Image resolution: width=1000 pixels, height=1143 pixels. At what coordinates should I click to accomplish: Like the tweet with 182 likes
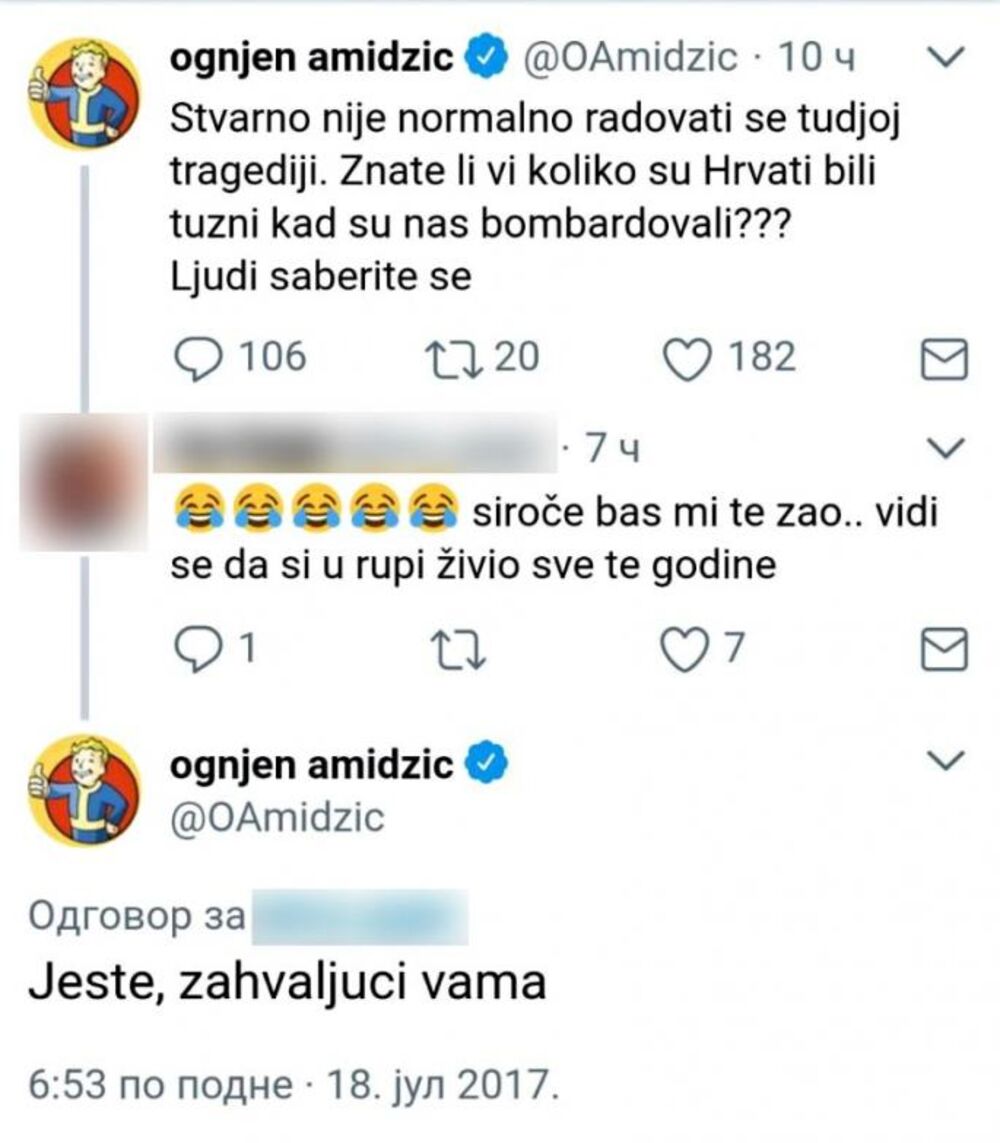tap(688, 359)
